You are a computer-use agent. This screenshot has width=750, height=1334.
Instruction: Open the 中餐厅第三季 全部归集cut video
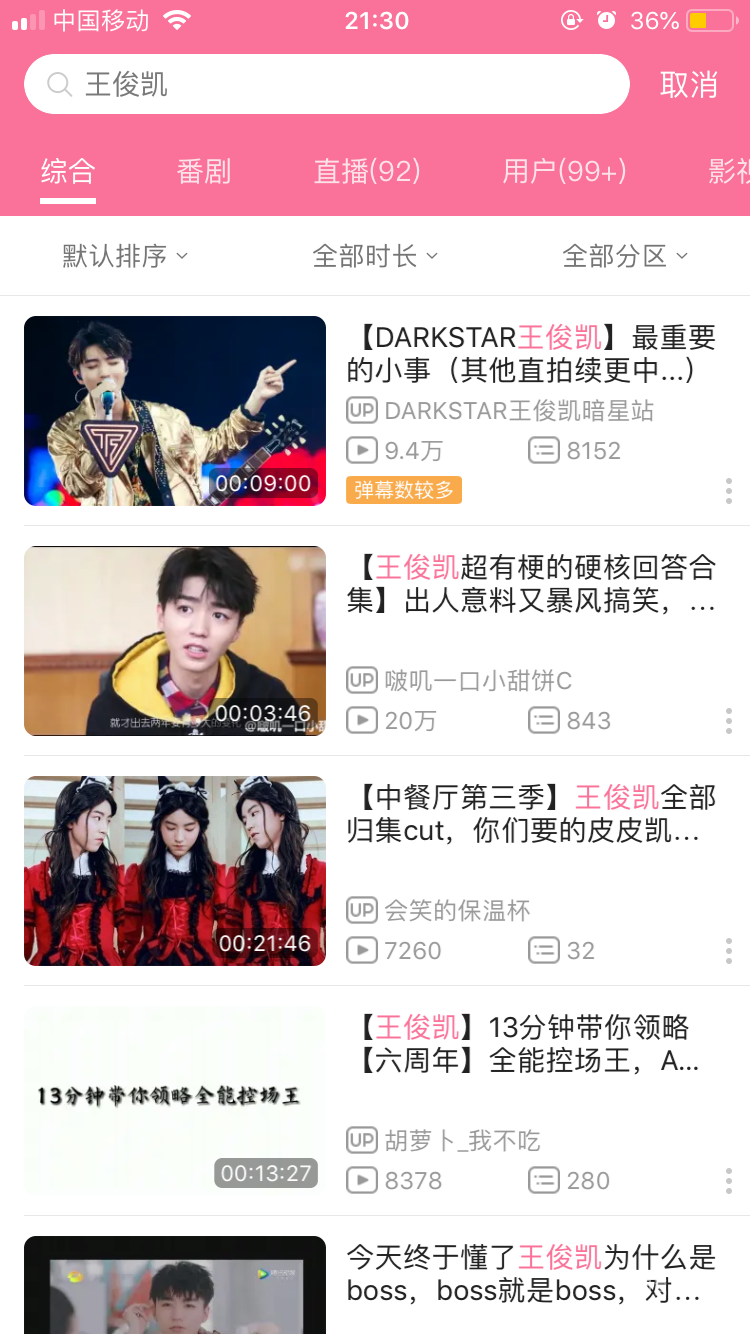tap(531, 814)
